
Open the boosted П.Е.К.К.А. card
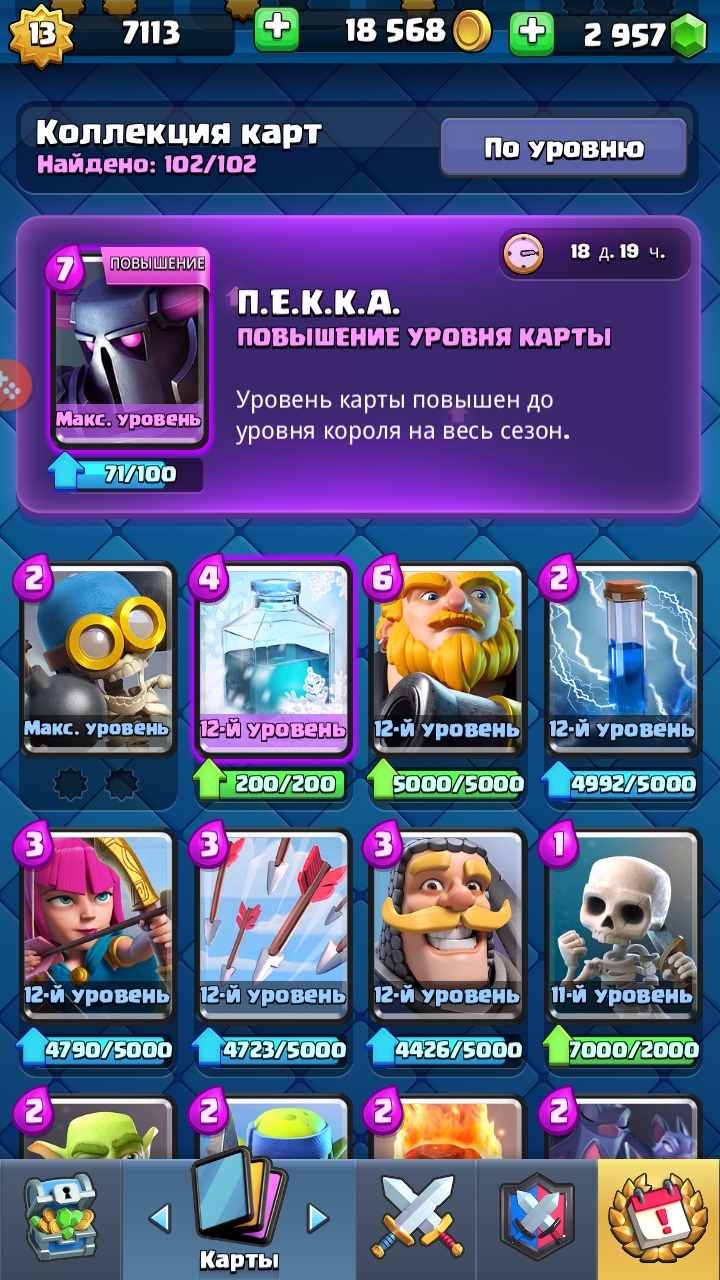[129, 350]
